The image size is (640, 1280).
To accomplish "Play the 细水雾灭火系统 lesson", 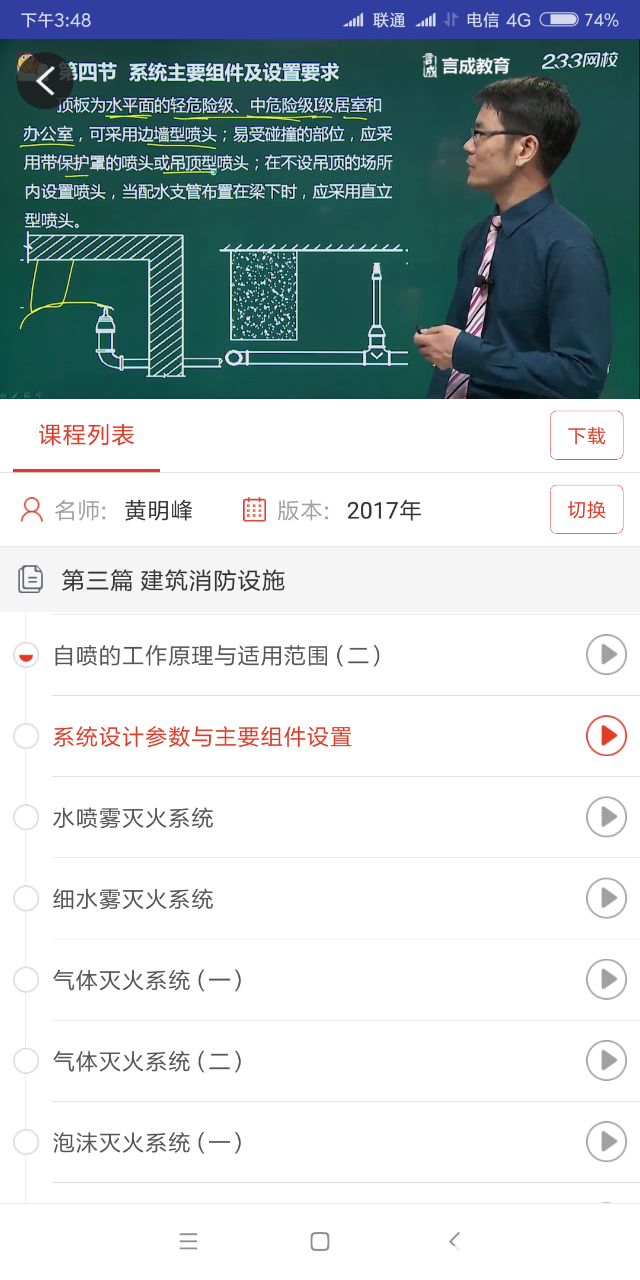I will click(606, 898).
